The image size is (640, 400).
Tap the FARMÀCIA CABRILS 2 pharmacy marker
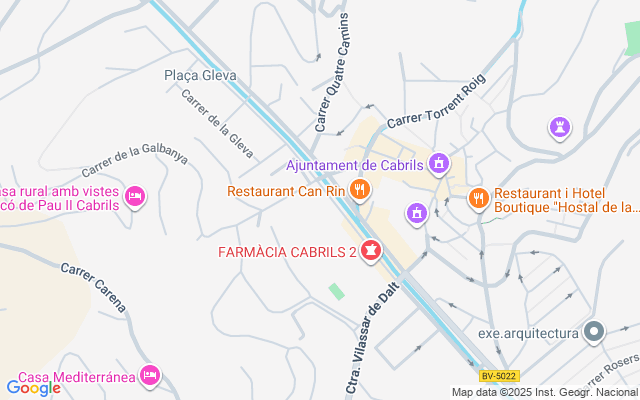coord(371,249)
